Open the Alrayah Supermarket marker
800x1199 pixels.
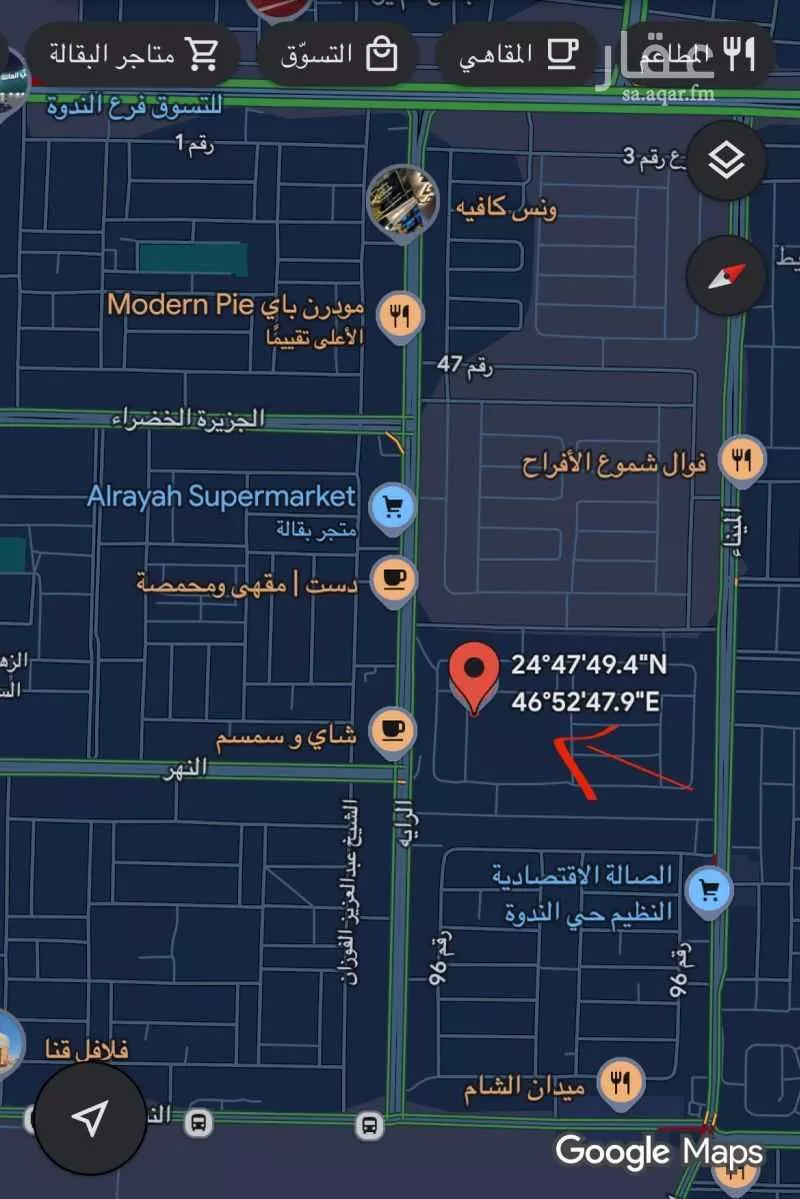(393, 507)
